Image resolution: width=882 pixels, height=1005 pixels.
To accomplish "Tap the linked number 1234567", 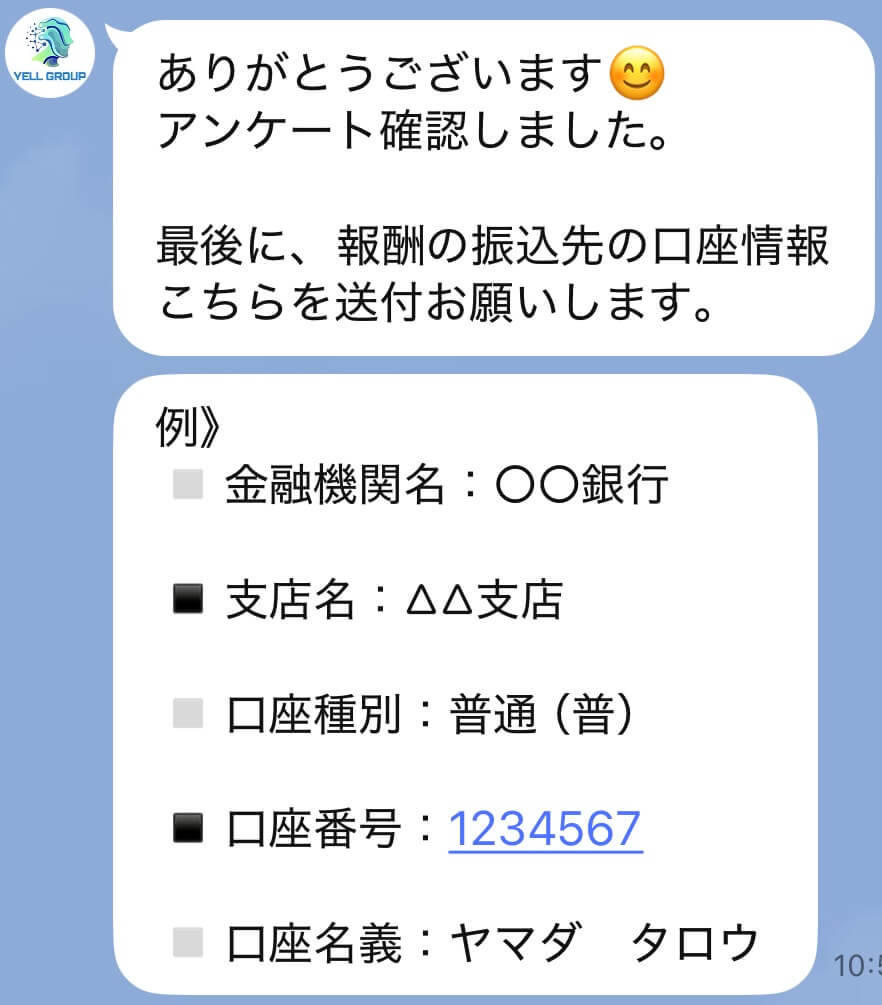I will [x=545, y=828].
